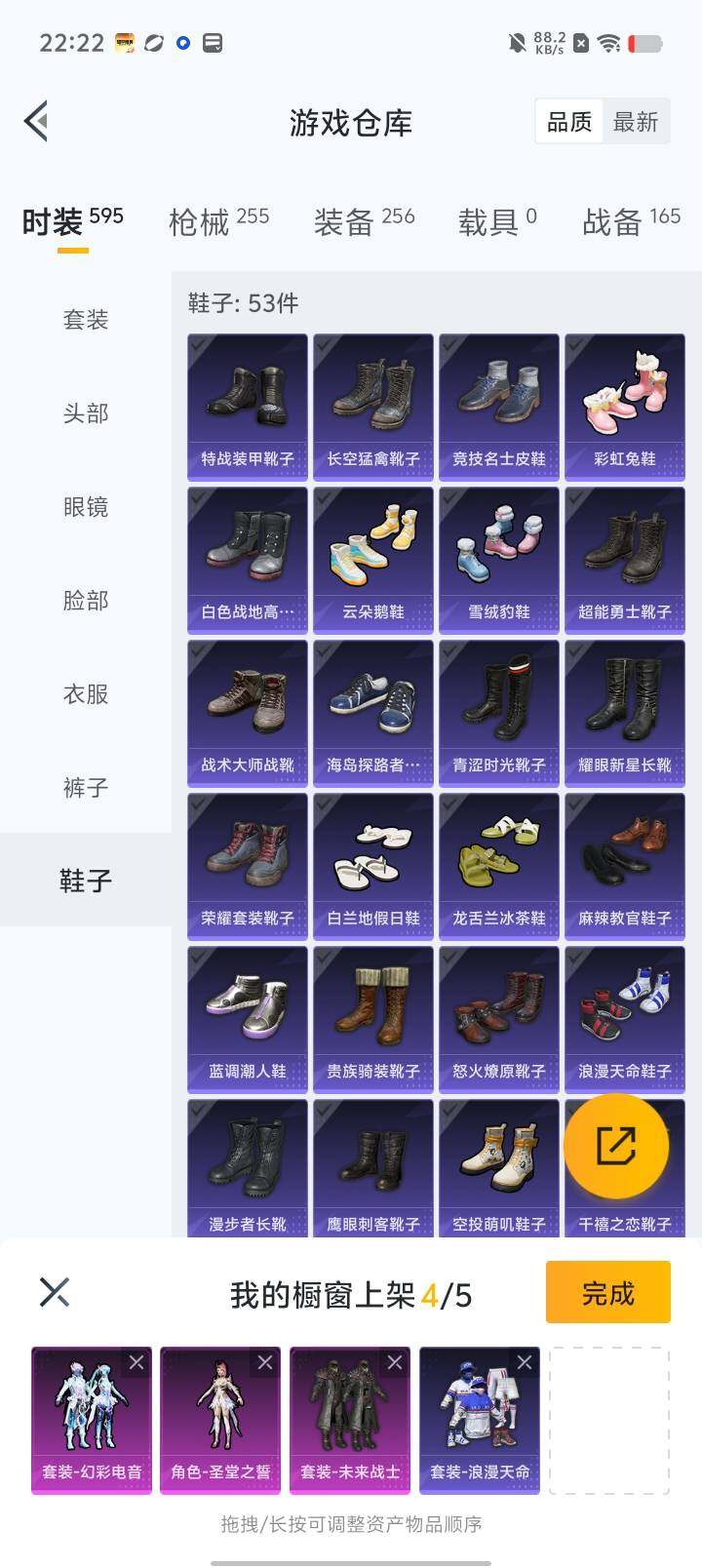
Task: Show the 头部 category
Action: point(86,413)
